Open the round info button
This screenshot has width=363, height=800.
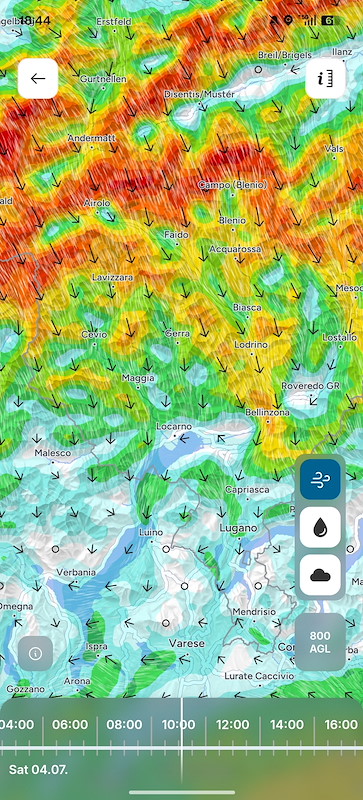(35, 654)
